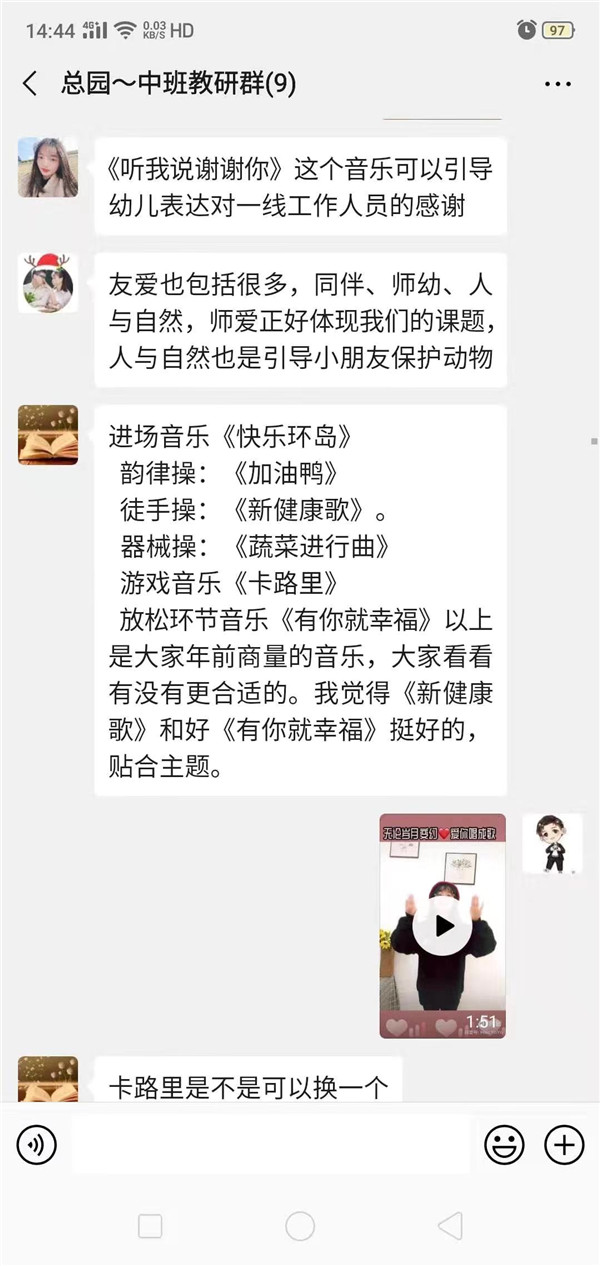Open the plus attachments panel
The width and height of the screenshot is (600, 1266).
tap(564, 1145)
